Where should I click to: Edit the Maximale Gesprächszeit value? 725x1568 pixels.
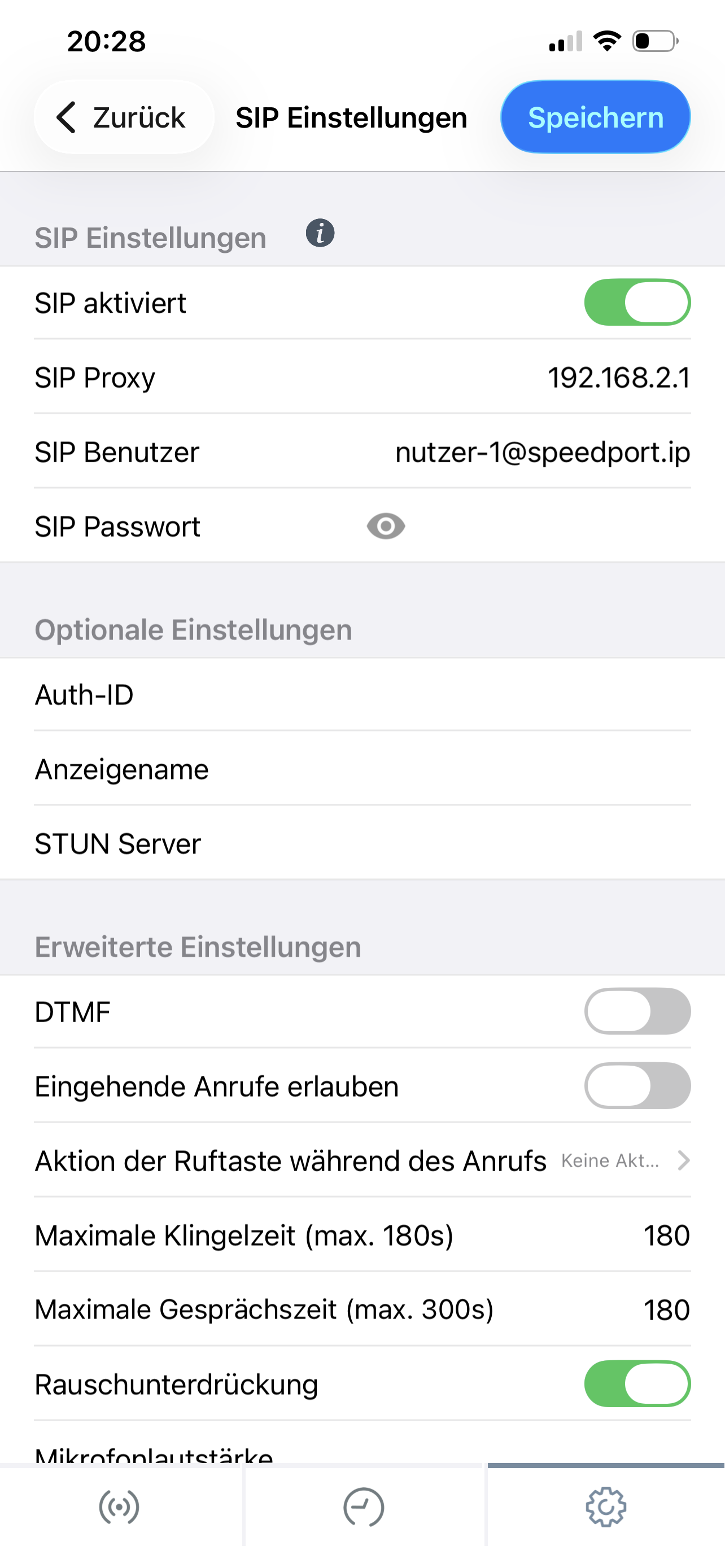click(666, 1310)
